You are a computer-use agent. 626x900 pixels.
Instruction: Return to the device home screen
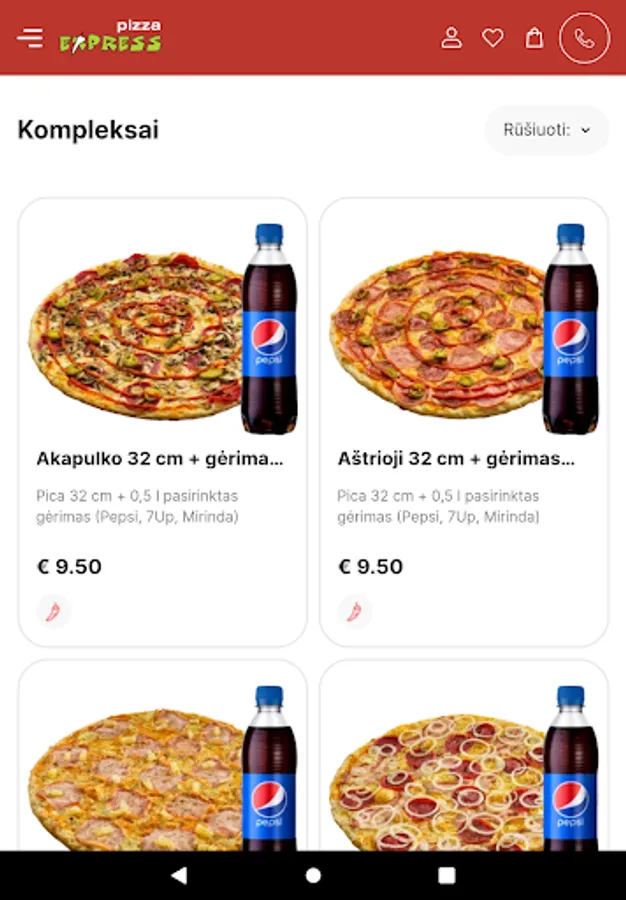pos(313,875)
